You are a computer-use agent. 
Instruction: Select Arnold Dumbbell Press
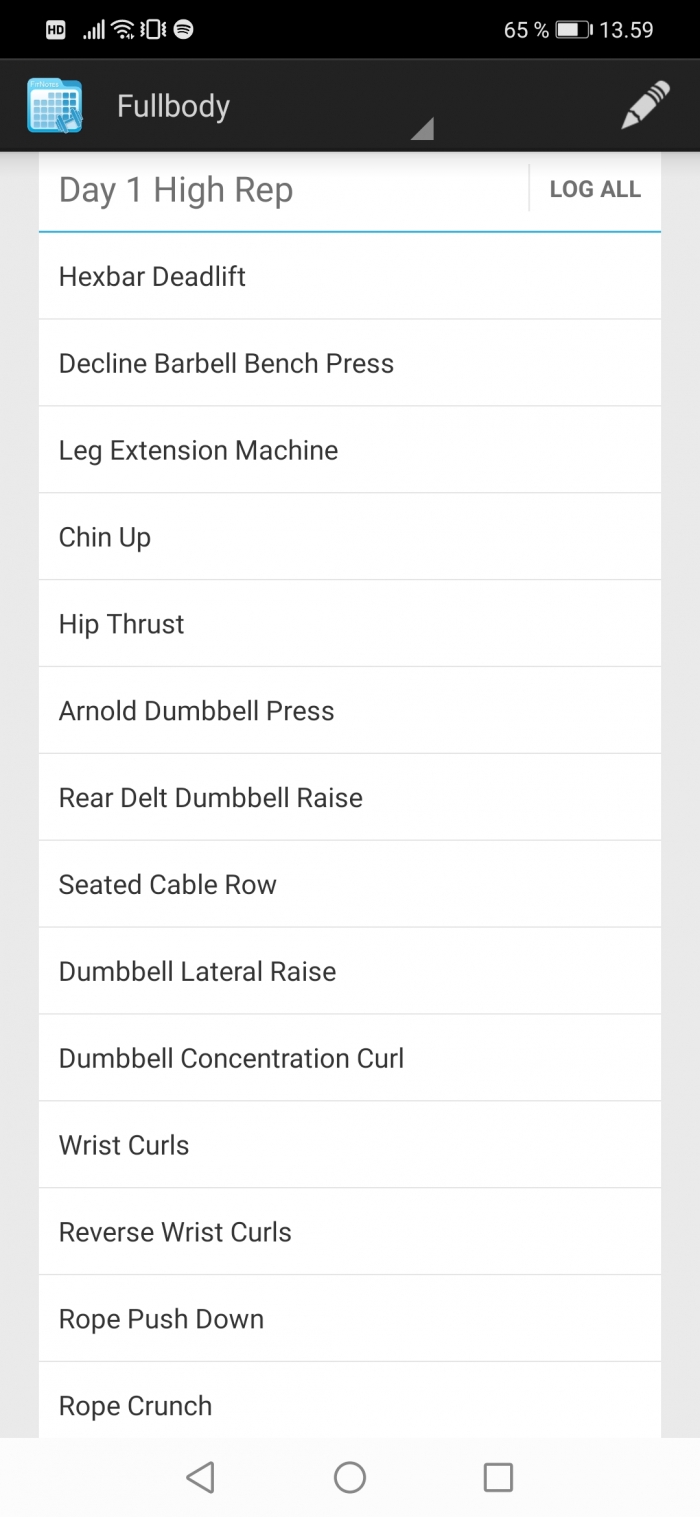tap(350, 711)
